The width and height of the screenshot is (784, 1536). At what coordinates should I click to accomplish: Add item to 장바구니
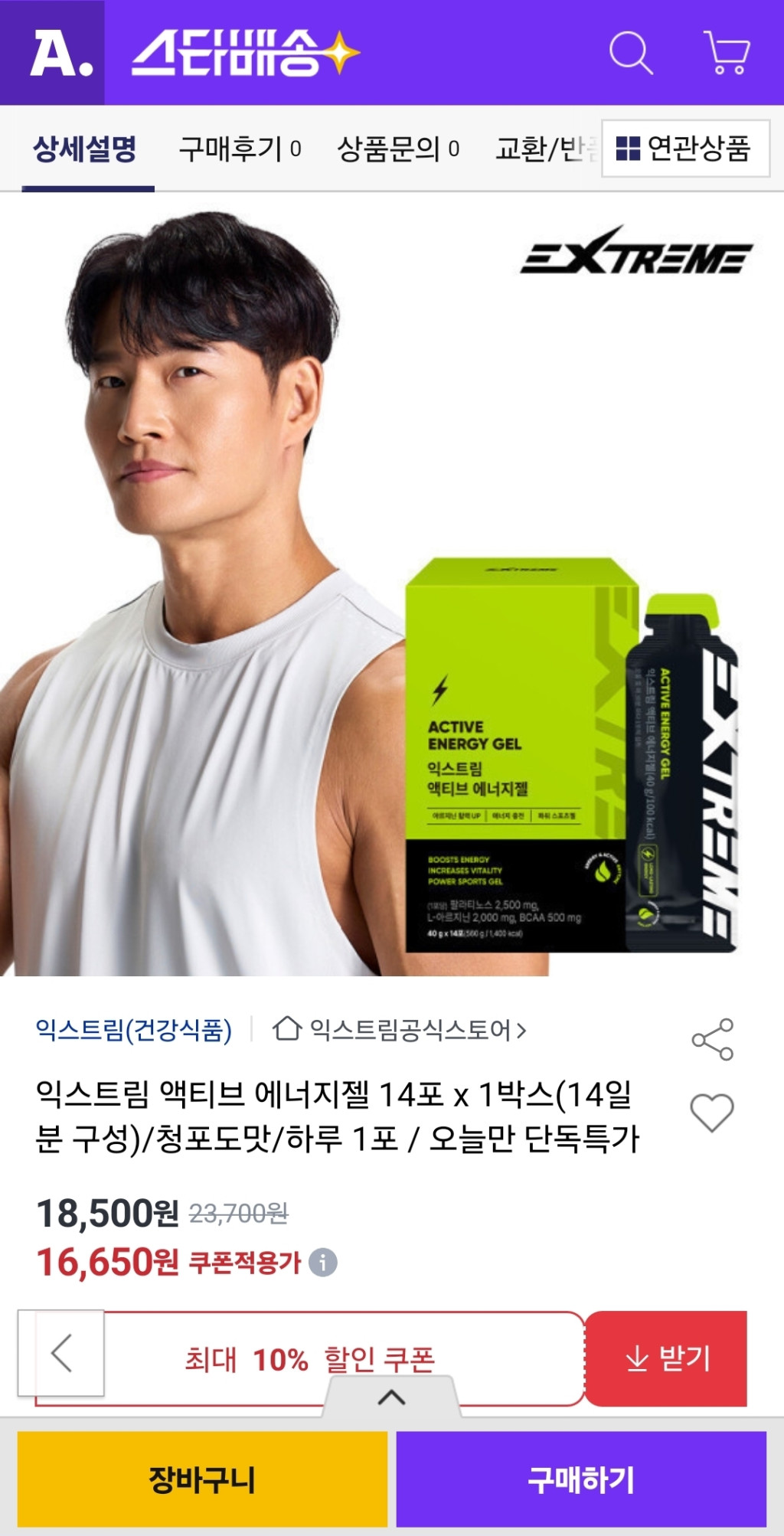(202, 1479)
